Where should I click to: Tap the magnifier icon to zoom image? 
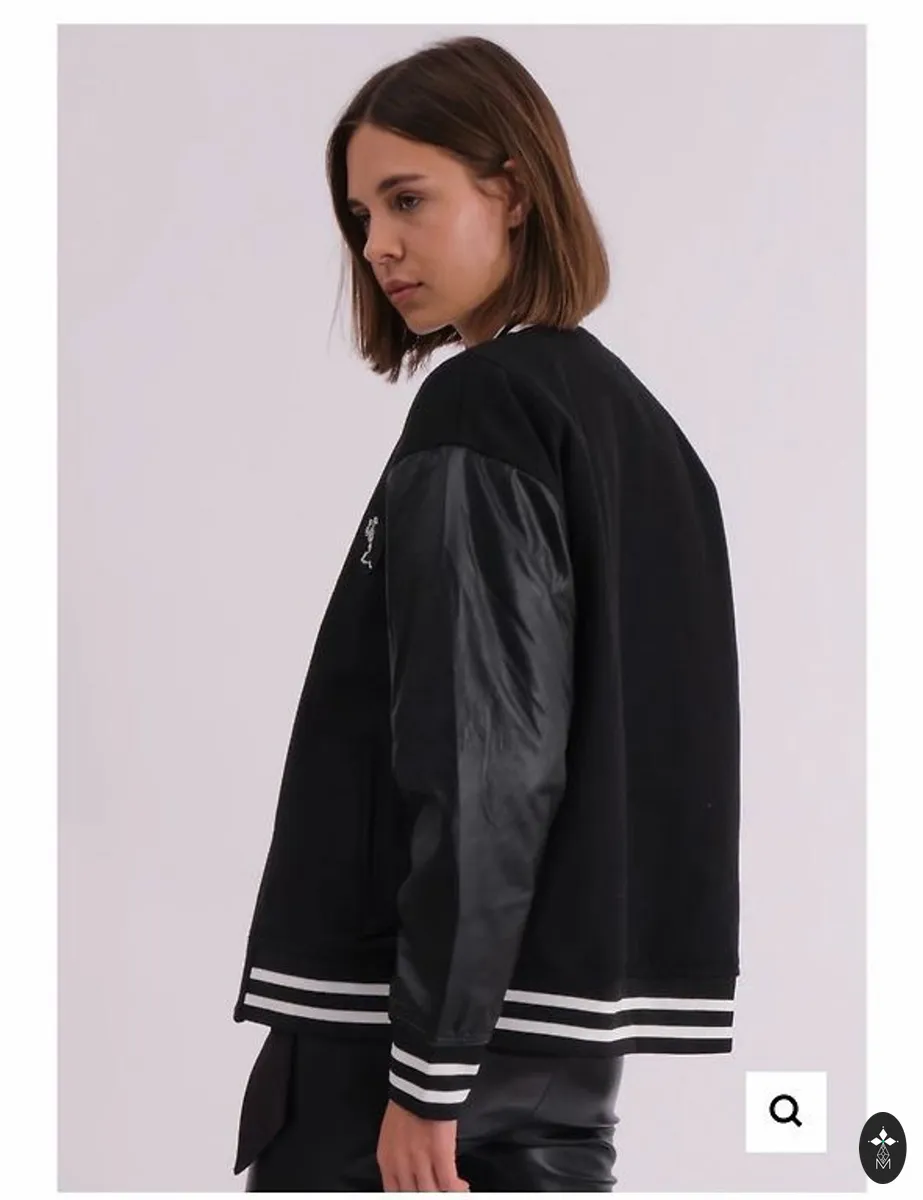[x=786, y=1112]
